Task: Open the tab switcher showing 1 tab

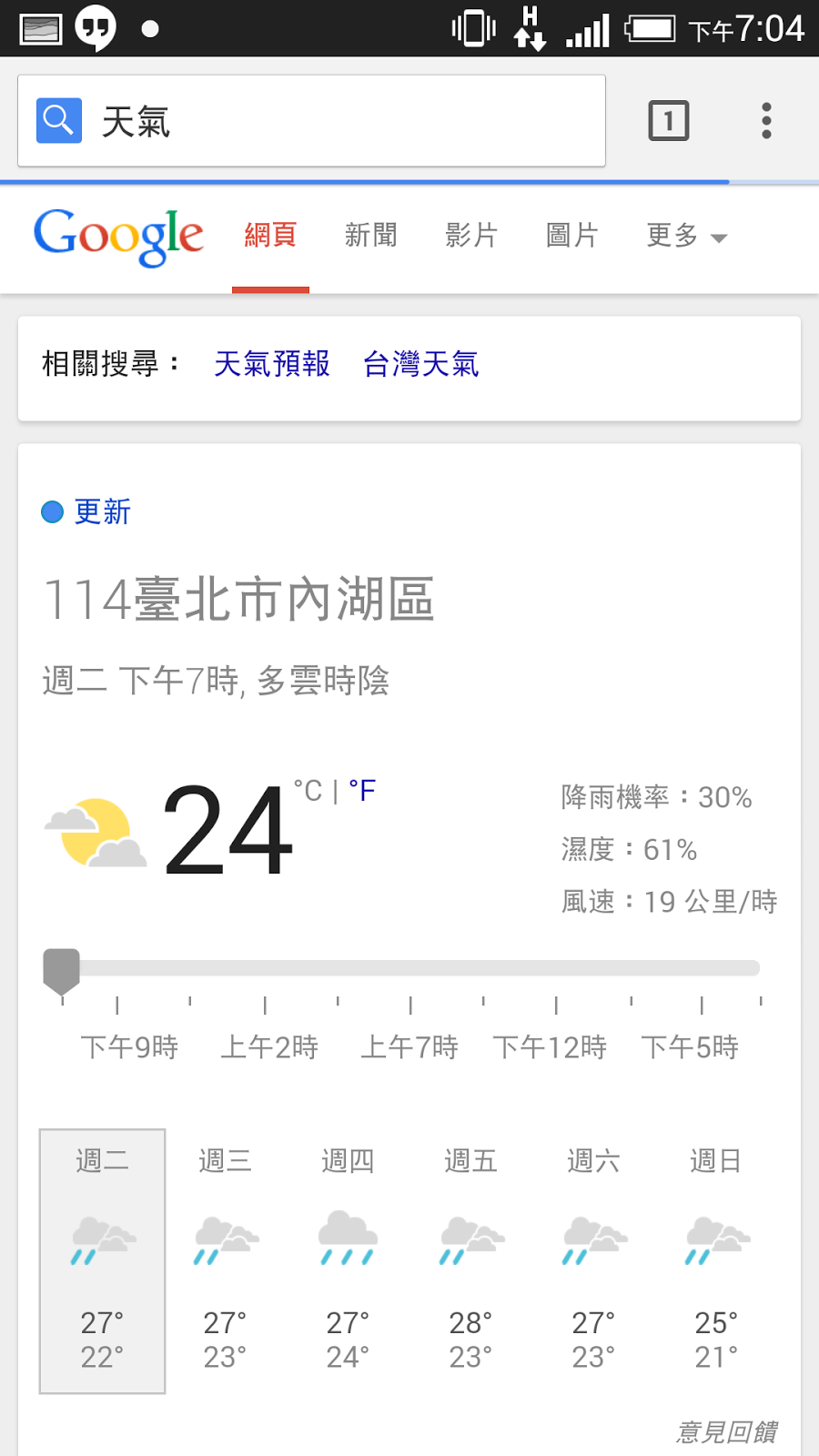Action: (669, 121)
